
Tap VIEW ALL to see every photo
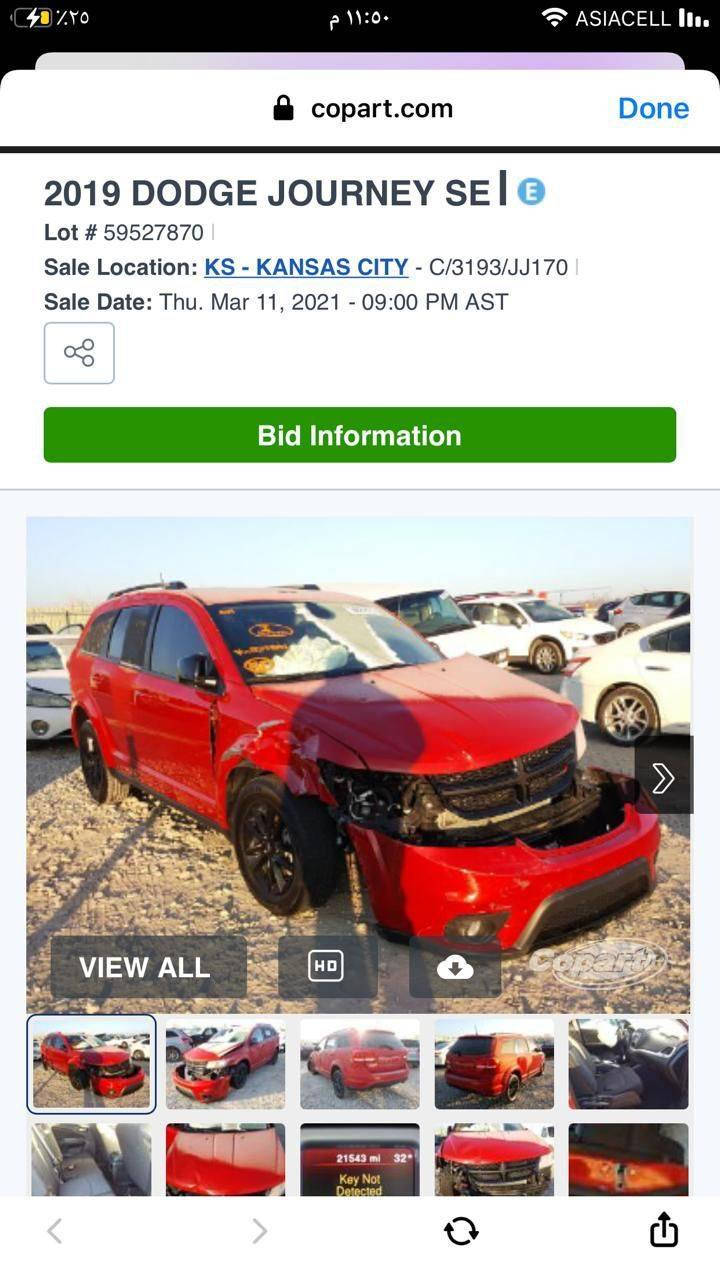144,965
